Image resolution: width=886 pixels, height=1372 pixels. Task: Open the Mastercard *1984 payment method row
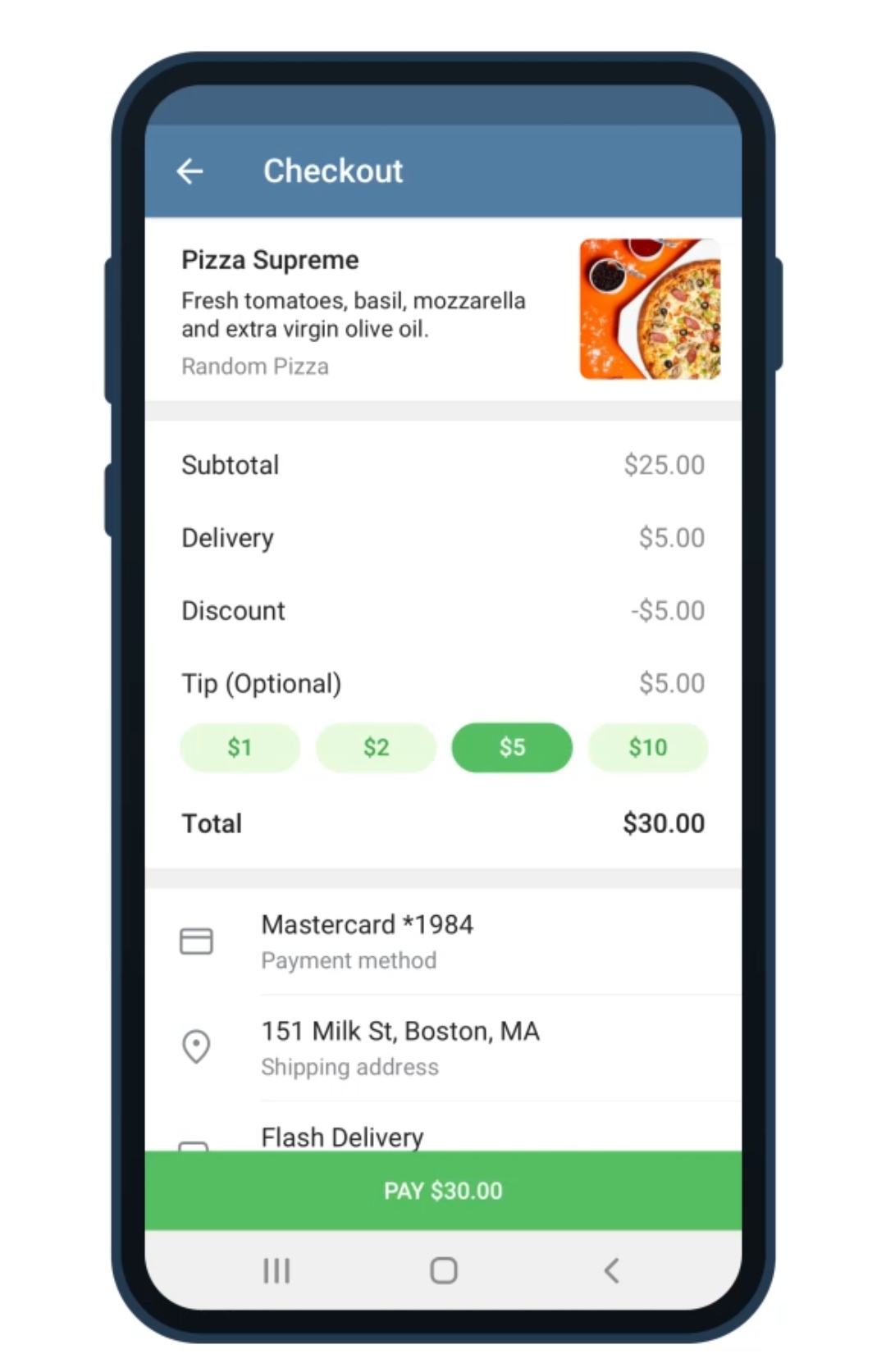coord(443,941)
